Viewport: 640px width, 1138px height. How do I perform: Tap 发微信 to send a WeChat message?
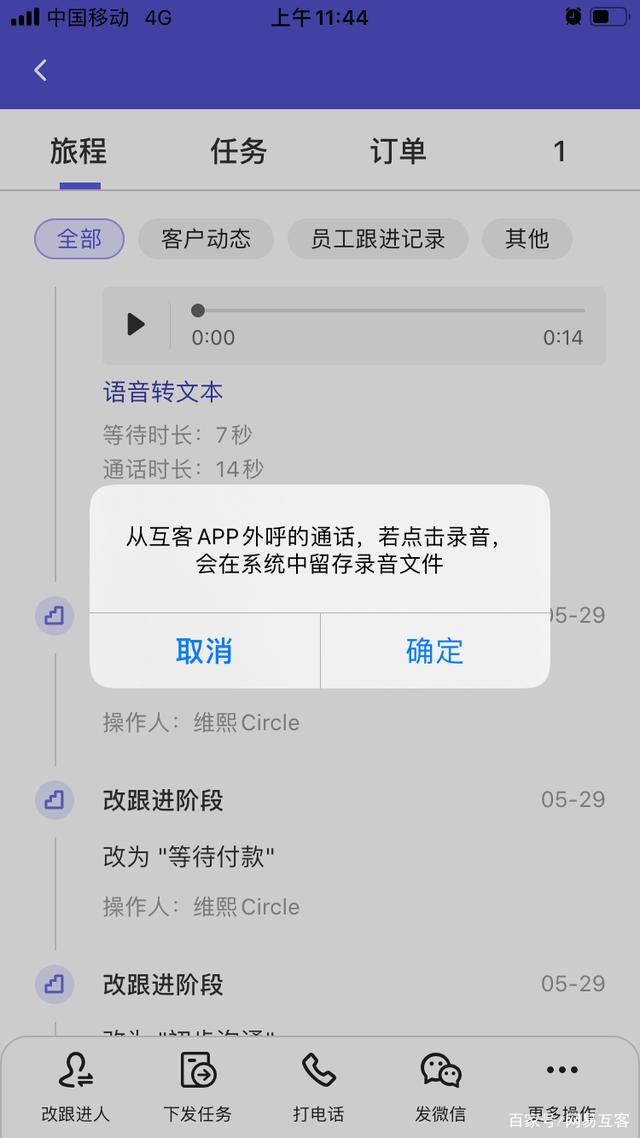441,1085
